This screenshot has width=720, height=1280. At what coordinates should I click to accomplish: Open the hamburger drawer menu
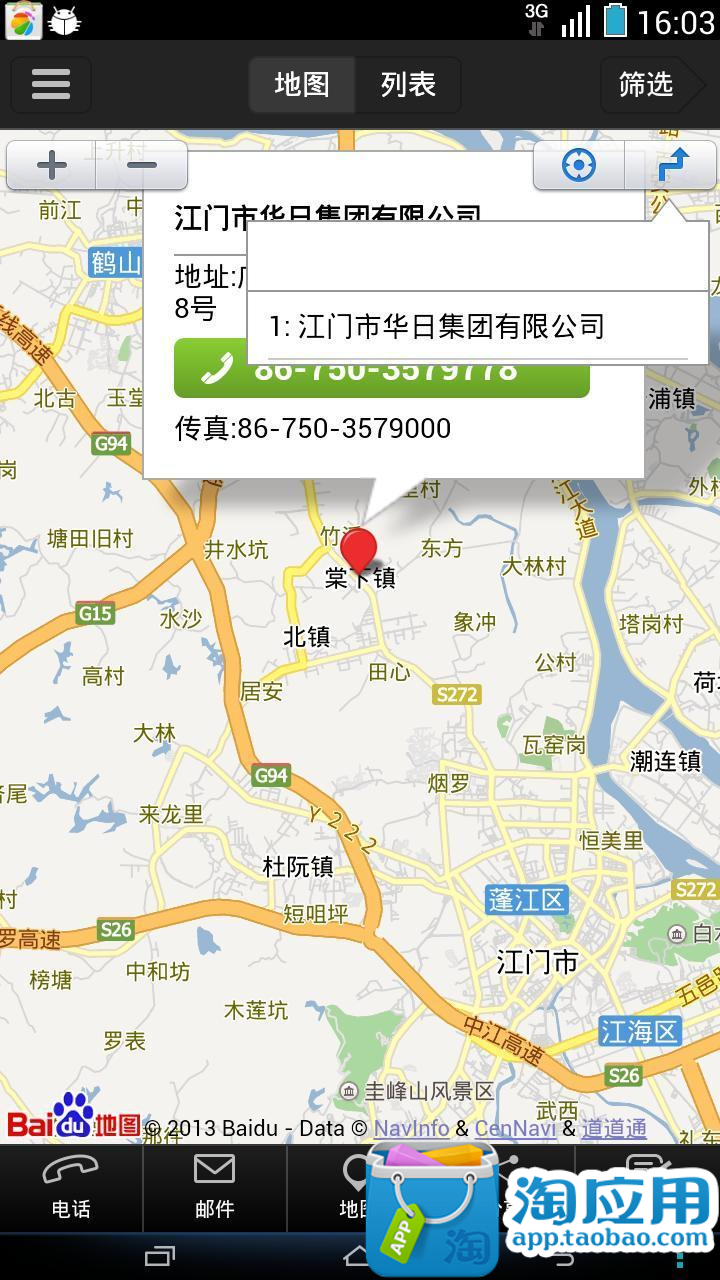(x=51, y=84)
